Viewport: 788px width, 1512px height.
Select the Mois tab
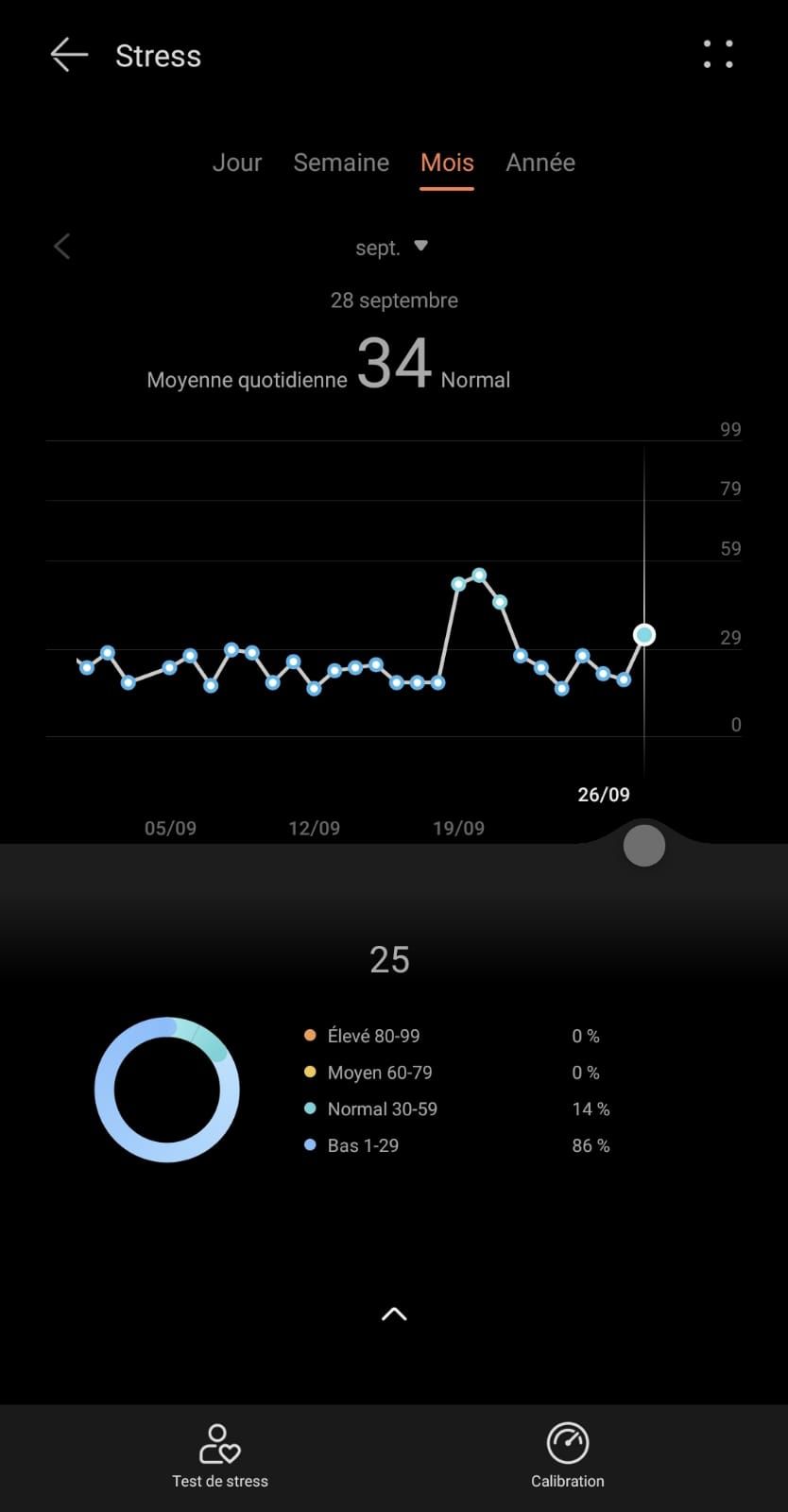(447, 163)
